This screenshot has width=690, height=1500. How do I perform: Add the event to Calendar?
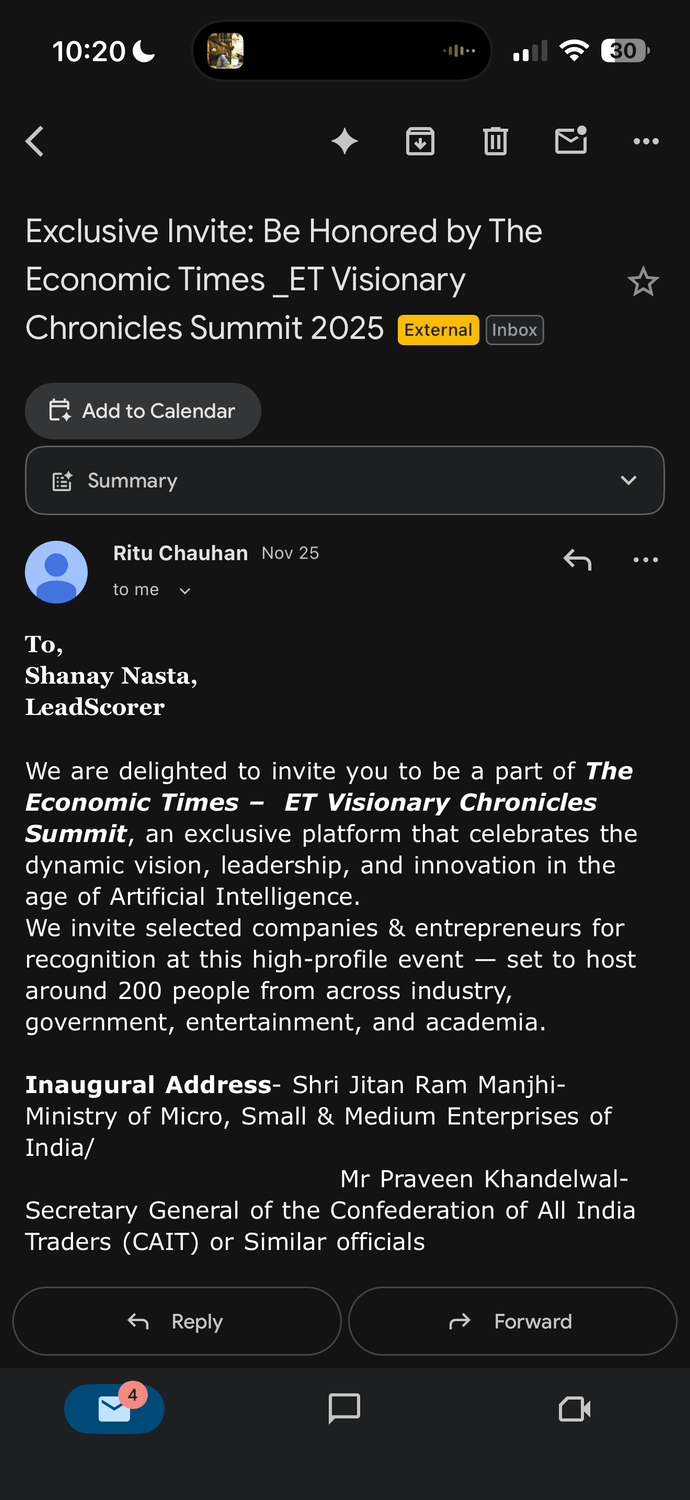pyautogui.click(x=143, y=411)
